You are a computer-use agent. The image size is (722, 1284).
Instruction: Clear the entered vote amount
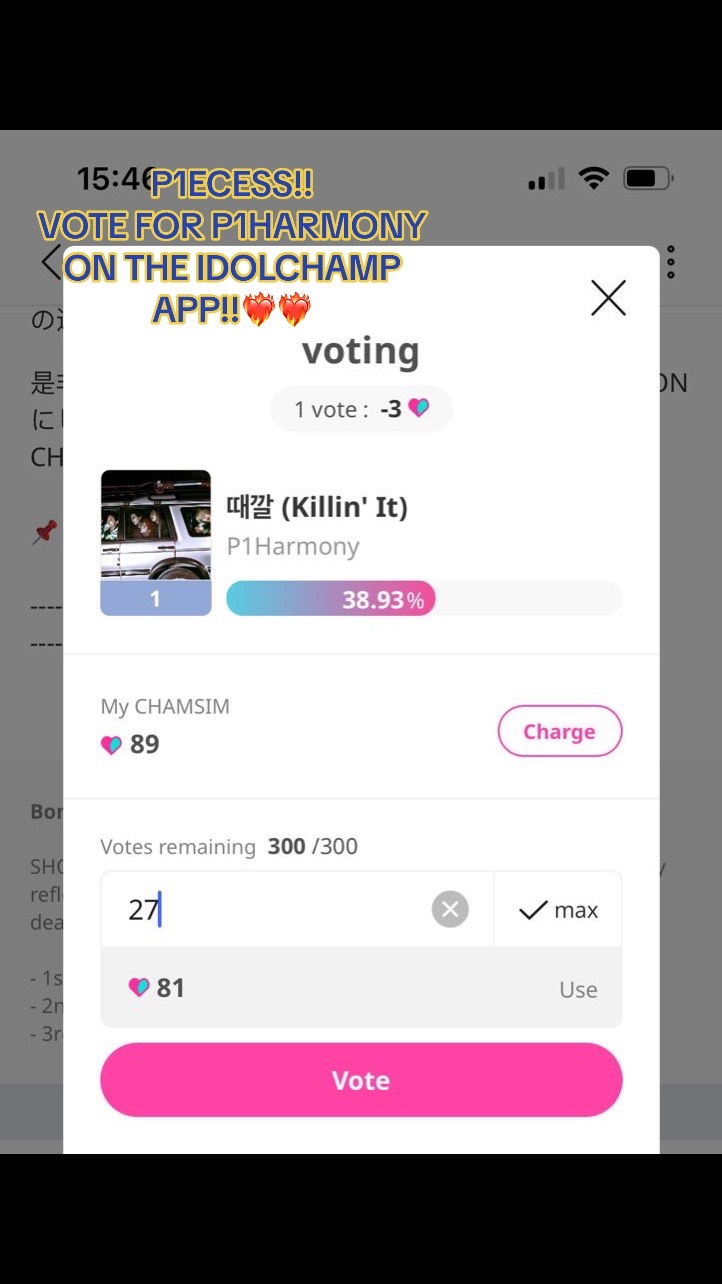tap(450, 909)
